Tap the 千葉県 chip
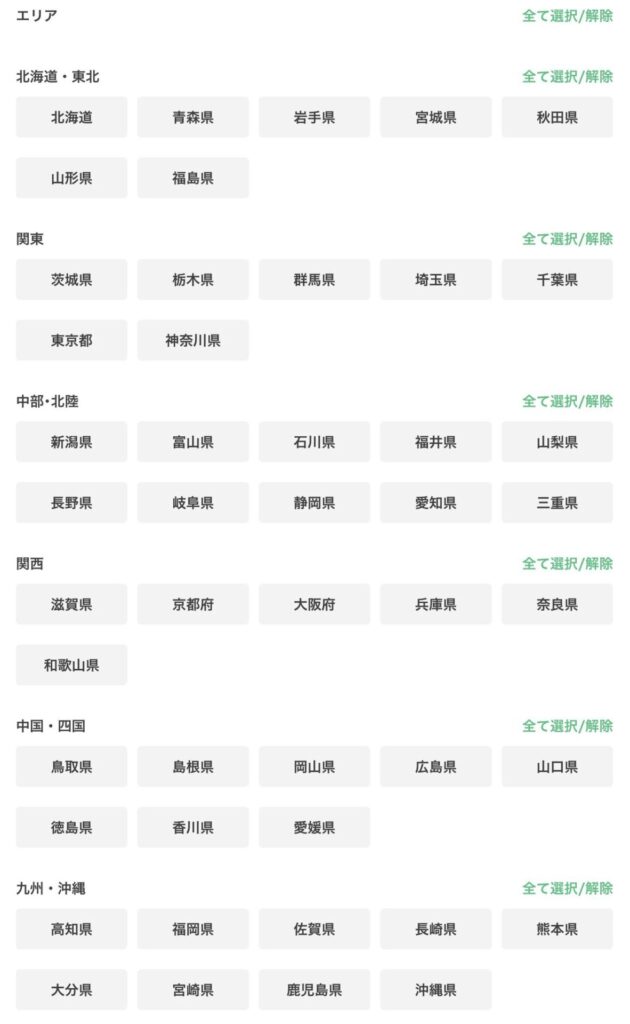 [557, 279]
